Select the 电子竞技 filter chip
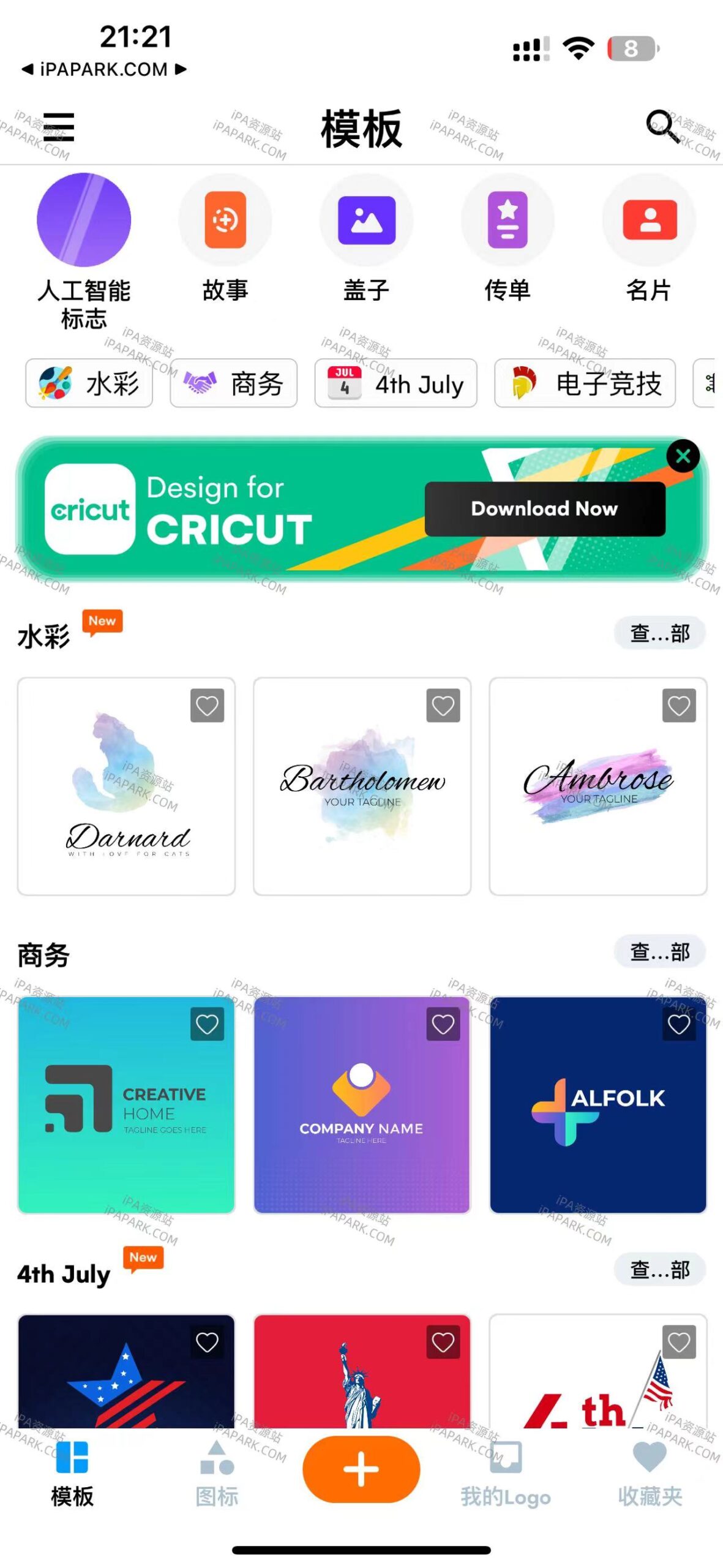Viewport: 723px width, 1568px height. tap(585, 383)
